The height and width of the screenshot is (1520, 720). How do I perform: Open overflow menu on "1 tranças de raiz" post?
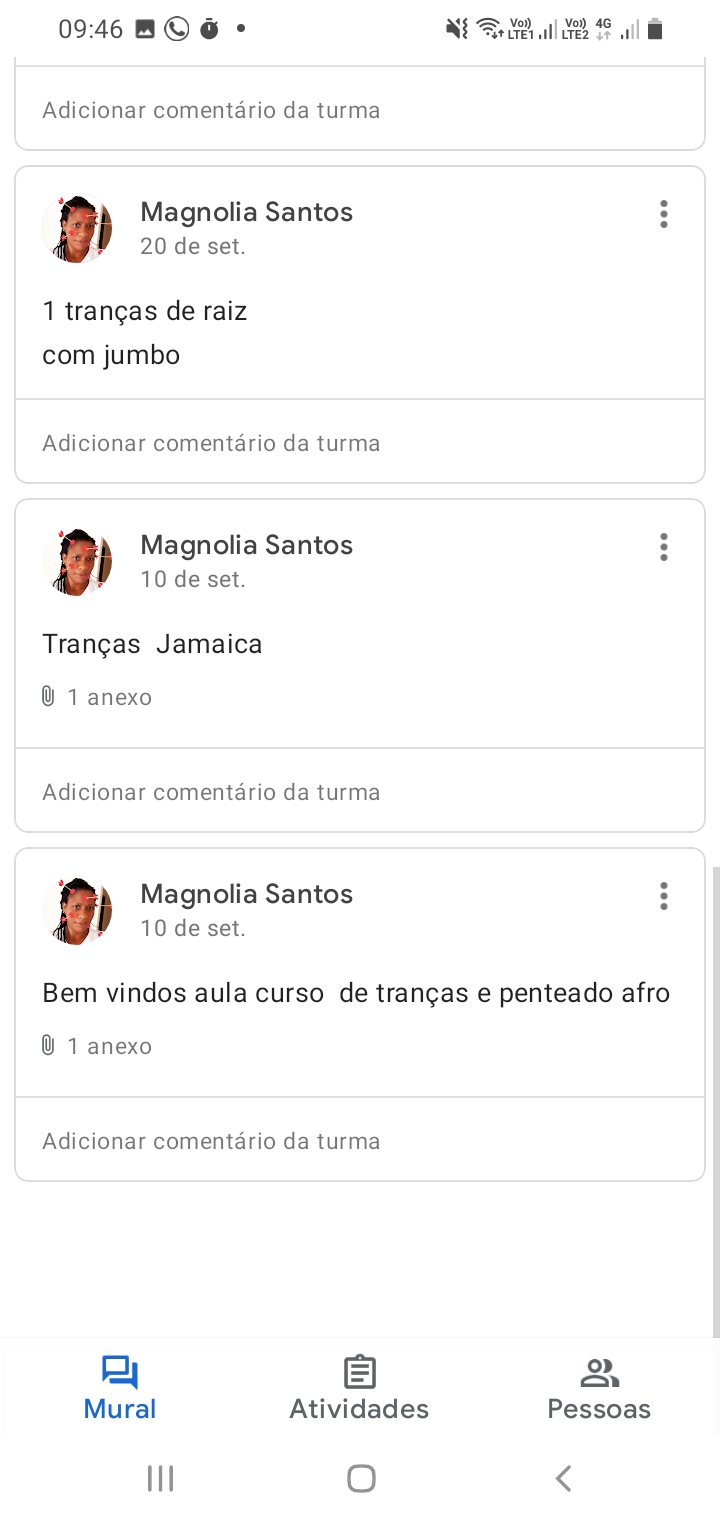(x=663, y=214)
